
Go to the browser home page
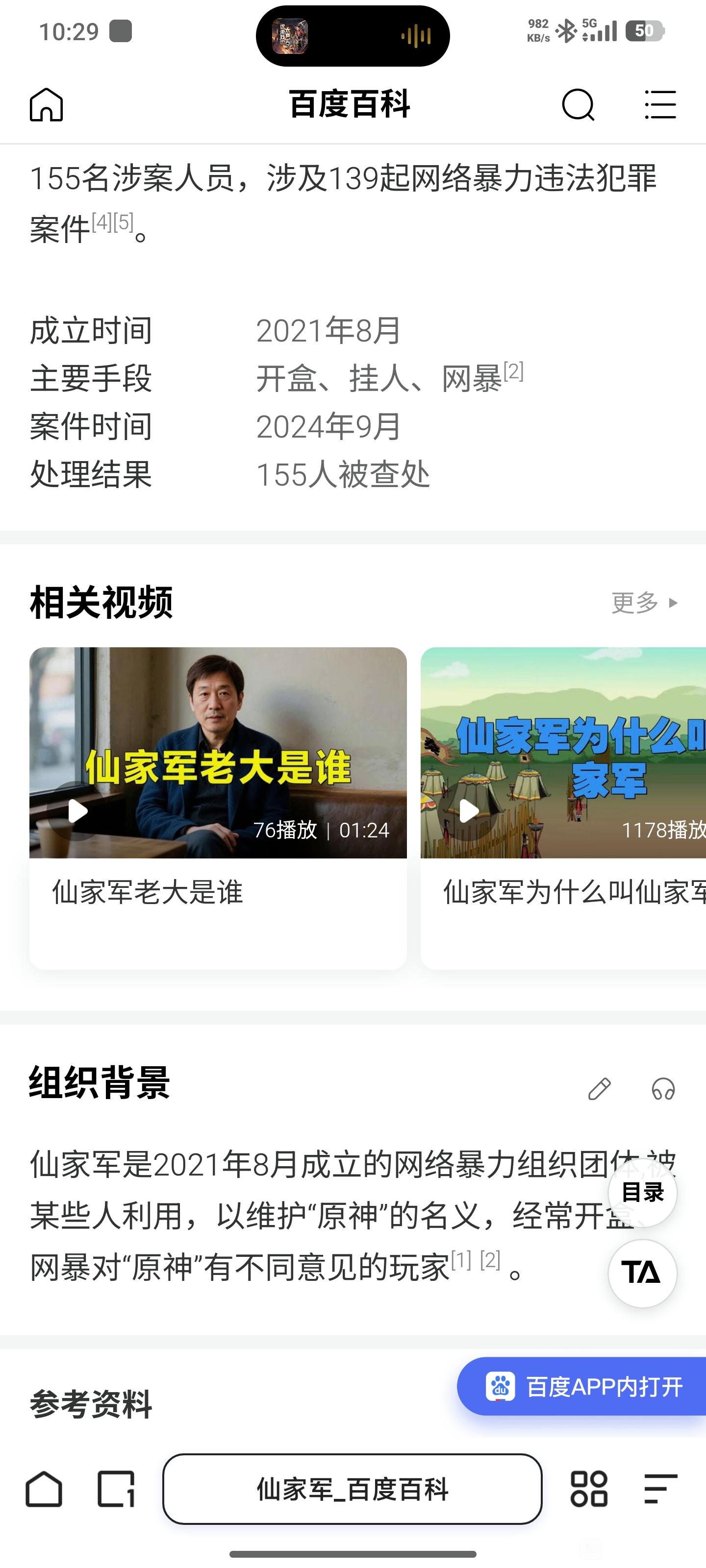pos(44,1490)
